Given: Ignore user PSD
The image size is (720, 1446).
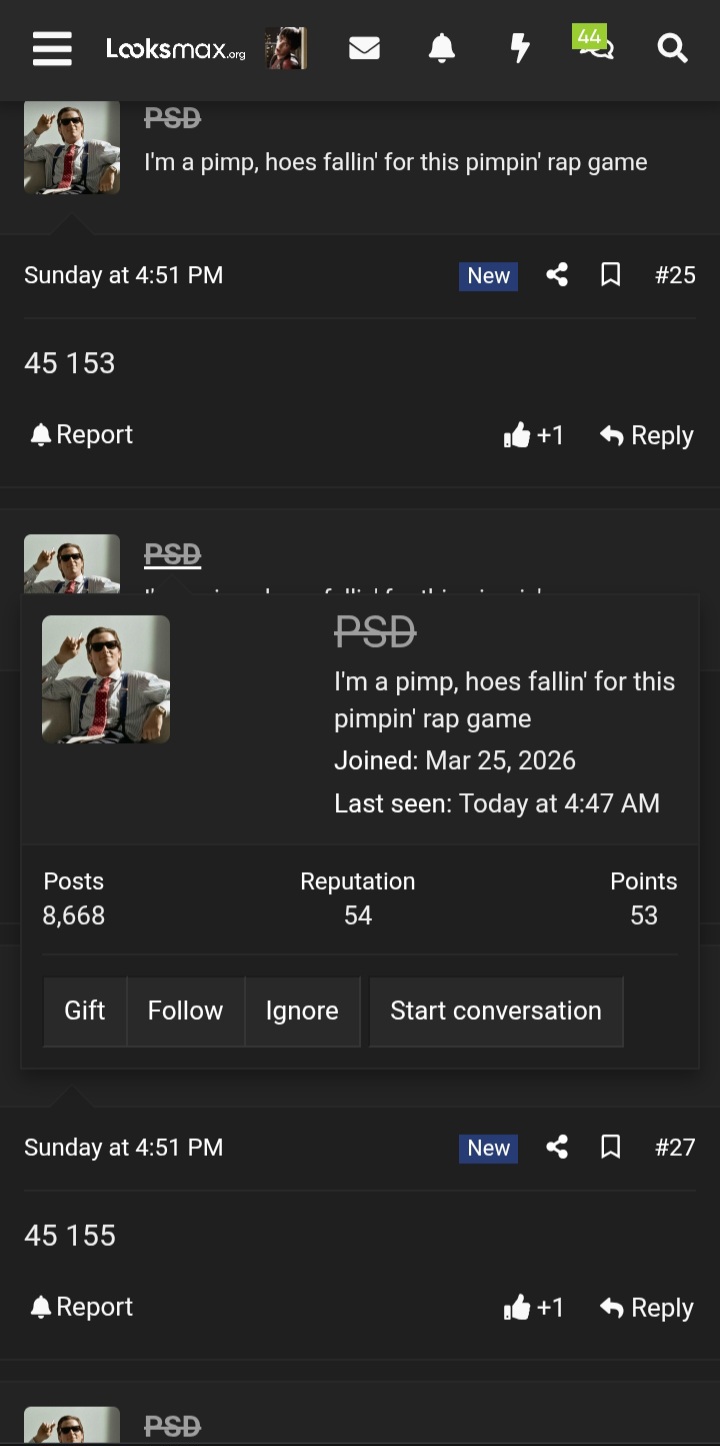Looking at the screenshot, I should tap(302, 1011).
